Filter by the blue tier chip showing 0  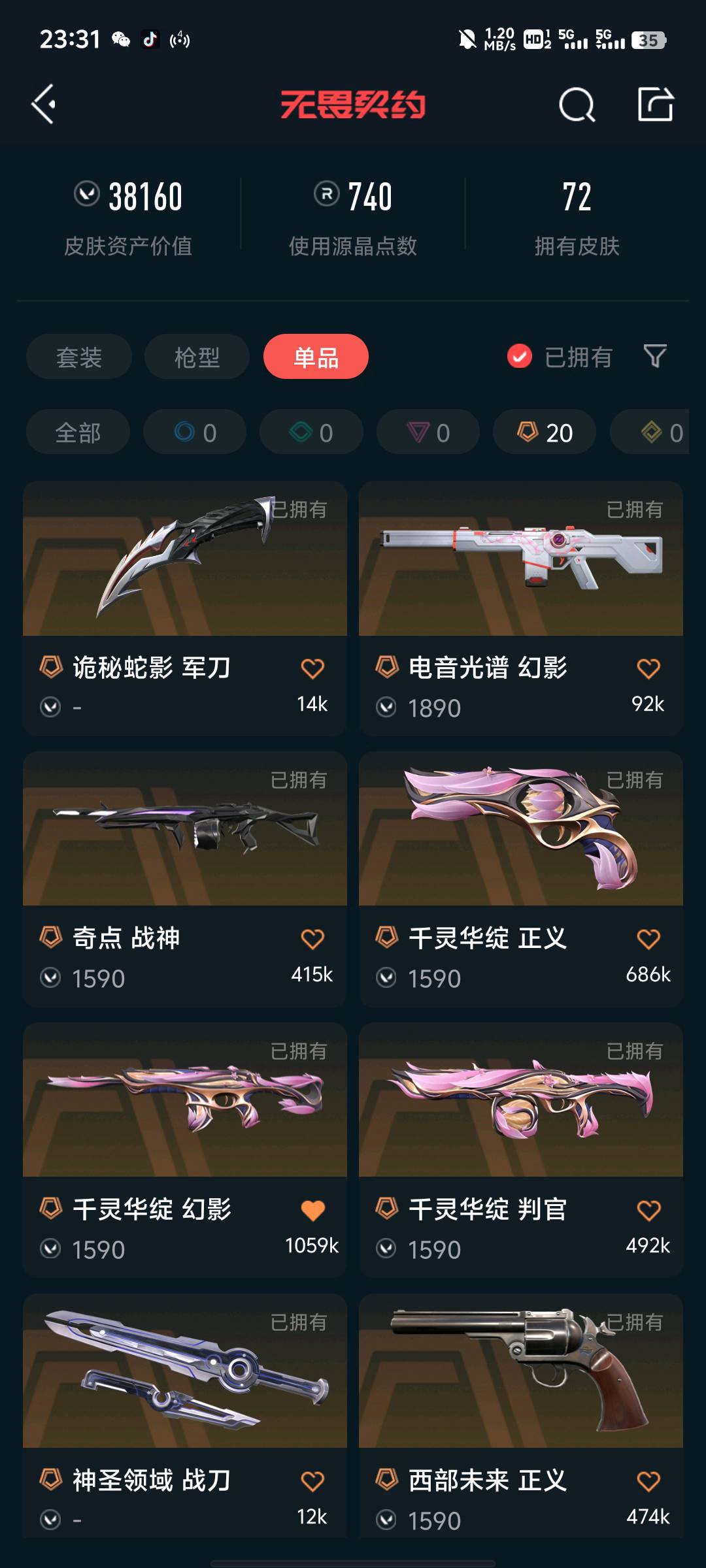tap(195, 432)
